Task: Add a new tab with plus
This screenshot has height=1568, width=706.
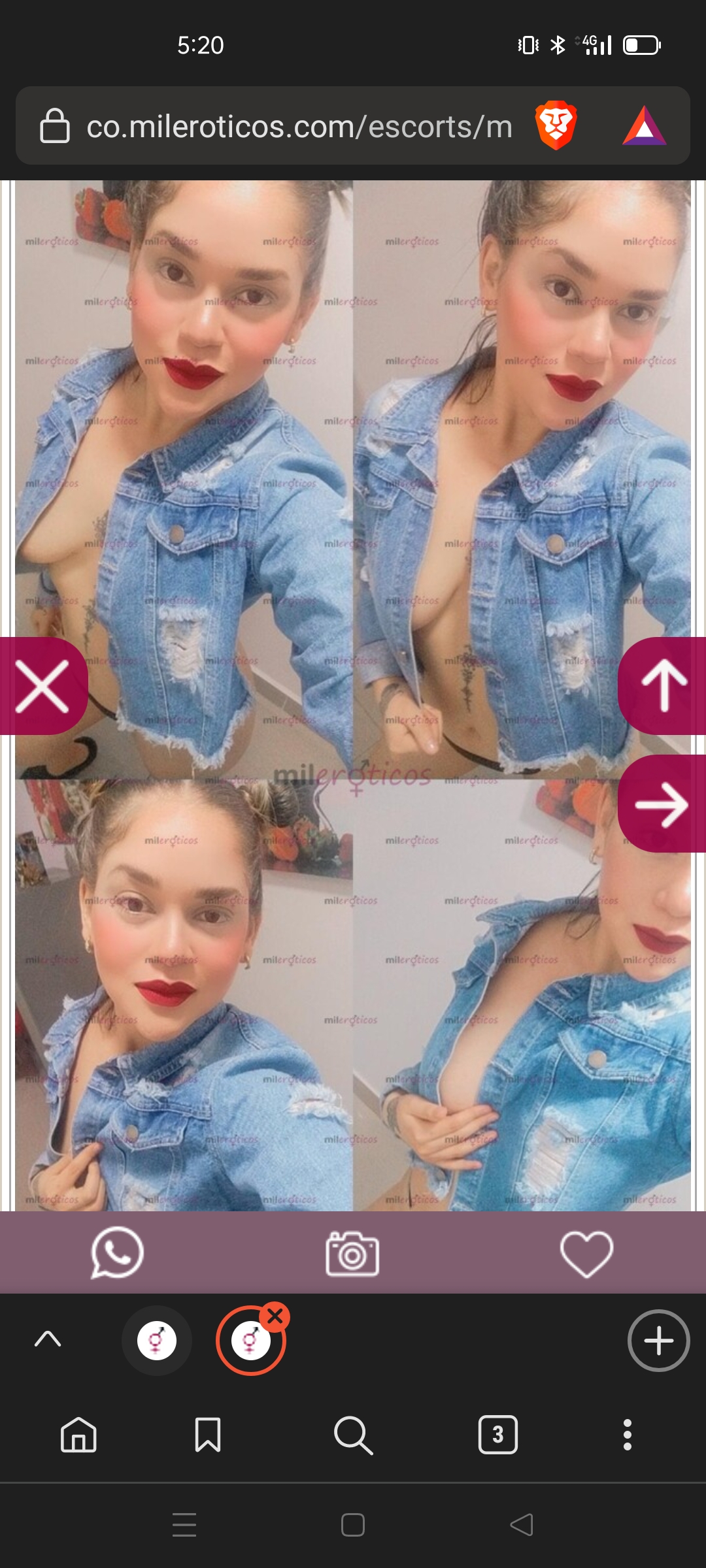Action: coord(658,1341)
